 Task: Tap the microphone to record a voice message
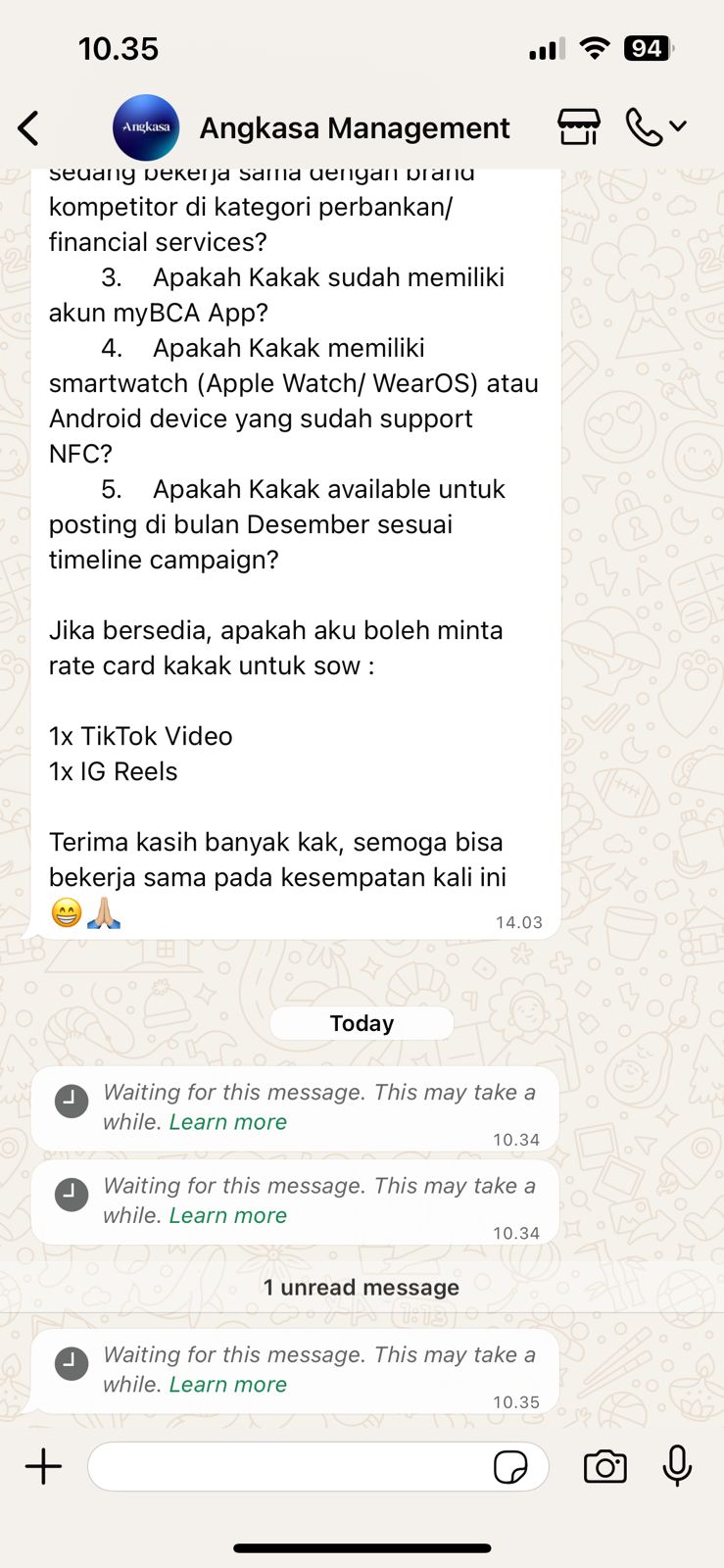coord(677,1466)
